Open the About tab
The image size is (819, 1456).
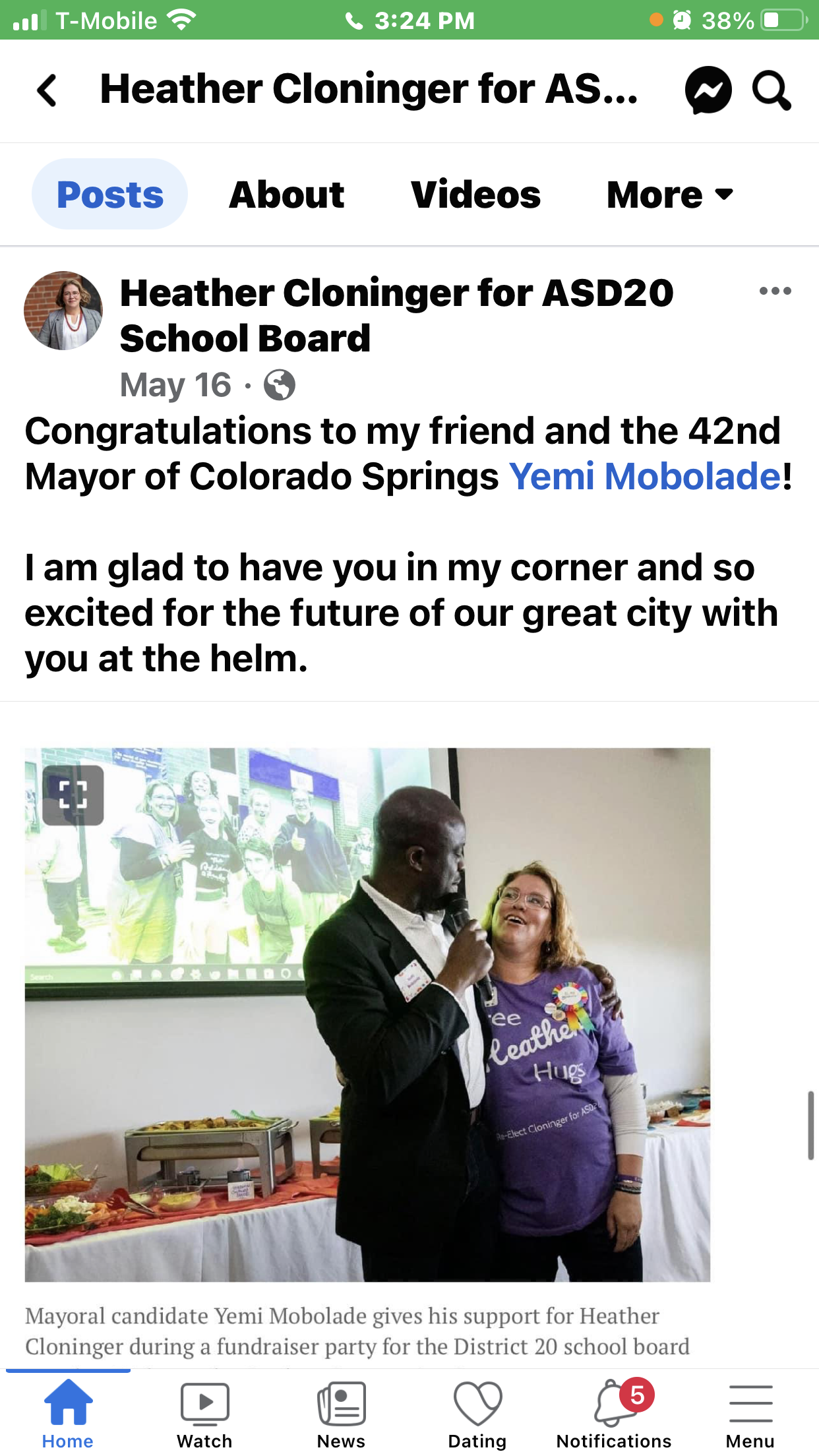[286, 195]
